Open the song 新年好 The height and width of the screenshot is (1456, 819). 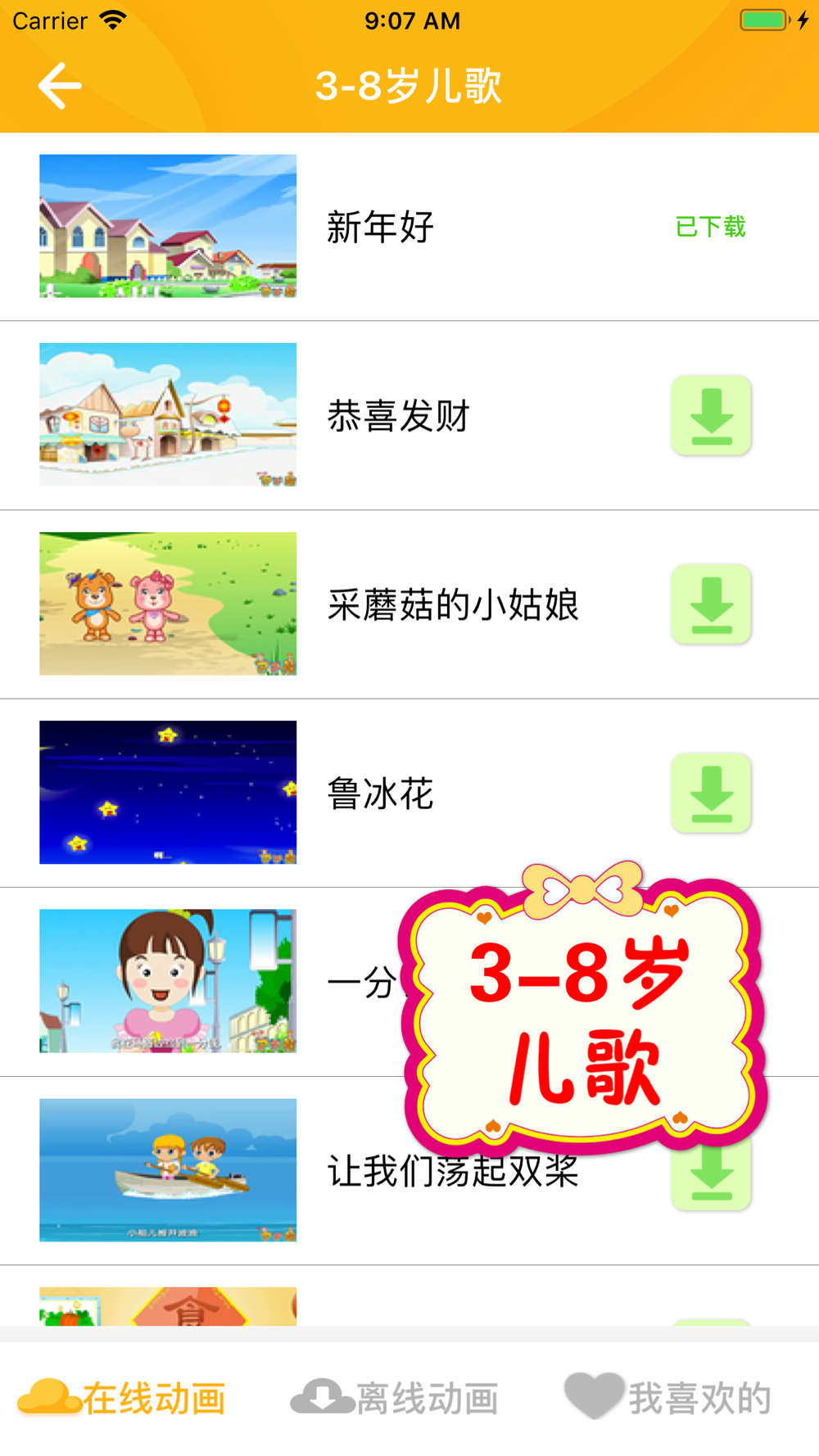[380, 227]
